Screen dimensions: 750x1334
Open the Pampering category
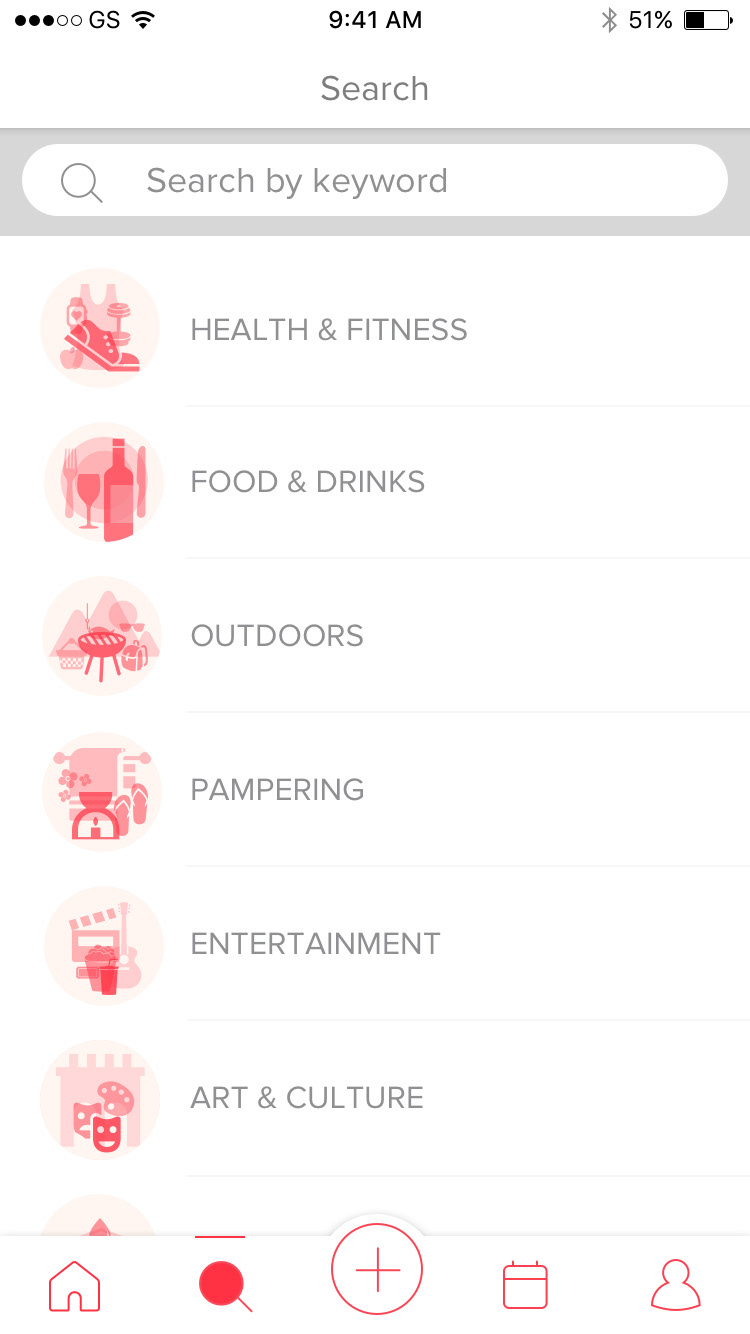click(x=277, y=790)
